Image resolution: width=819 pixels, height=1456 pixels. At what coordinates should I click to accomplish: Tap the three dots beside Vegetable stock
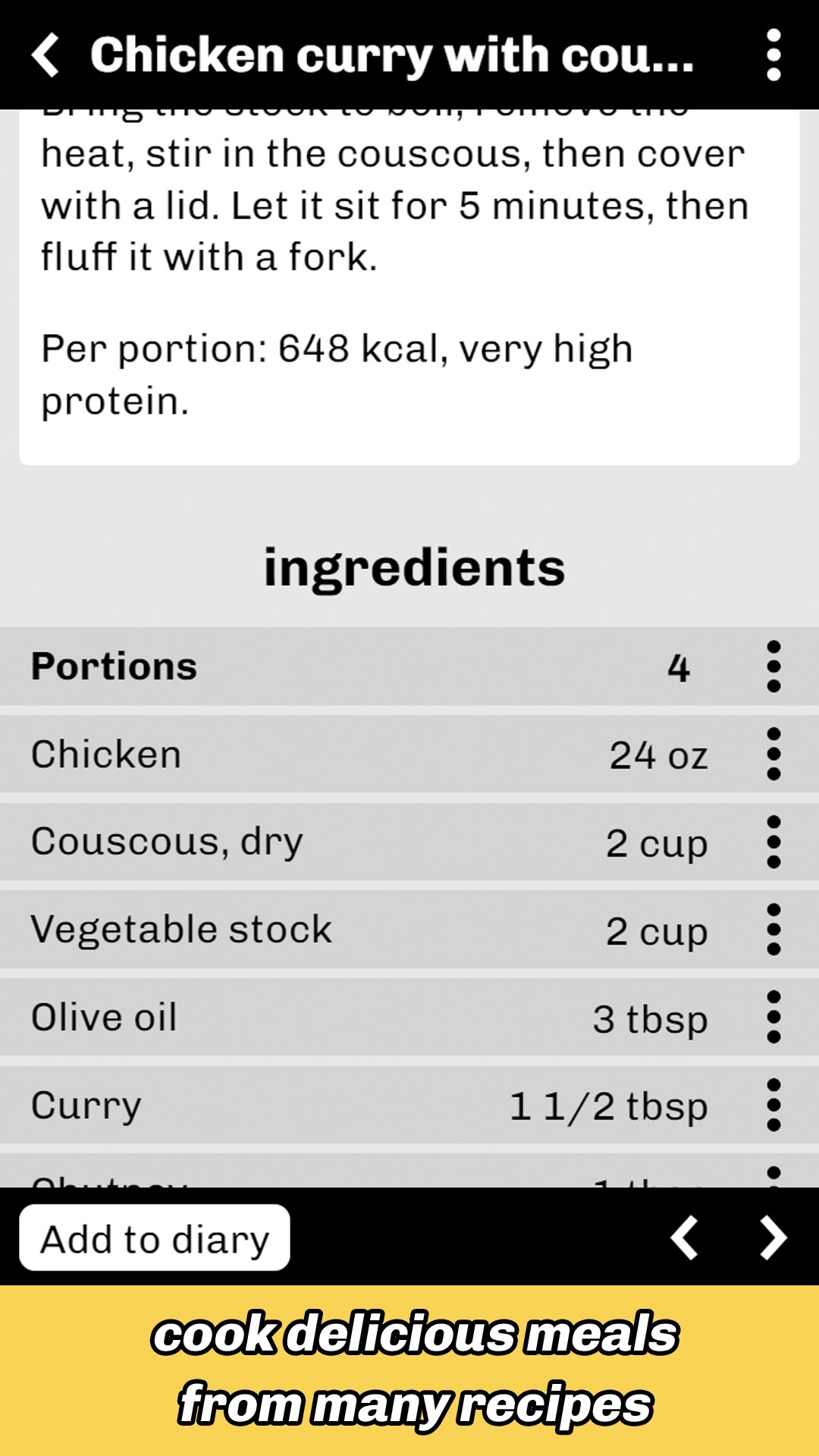(x=773, y=930)
